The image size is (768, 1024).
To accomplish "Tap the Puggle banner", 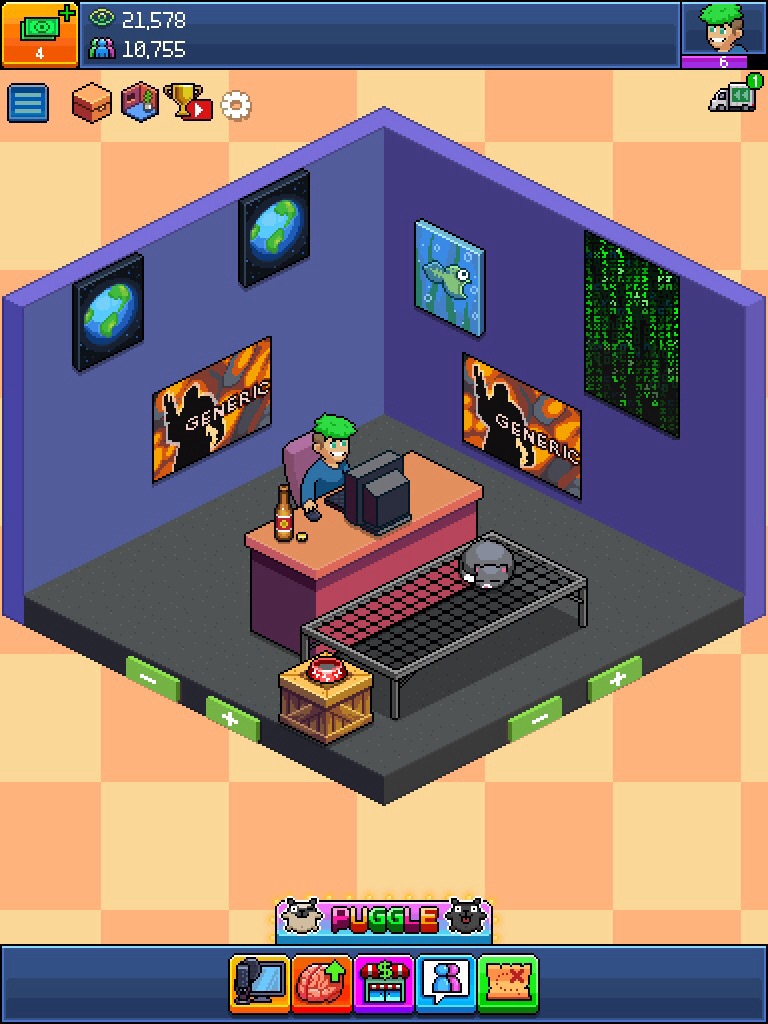I will click(383, 918).
